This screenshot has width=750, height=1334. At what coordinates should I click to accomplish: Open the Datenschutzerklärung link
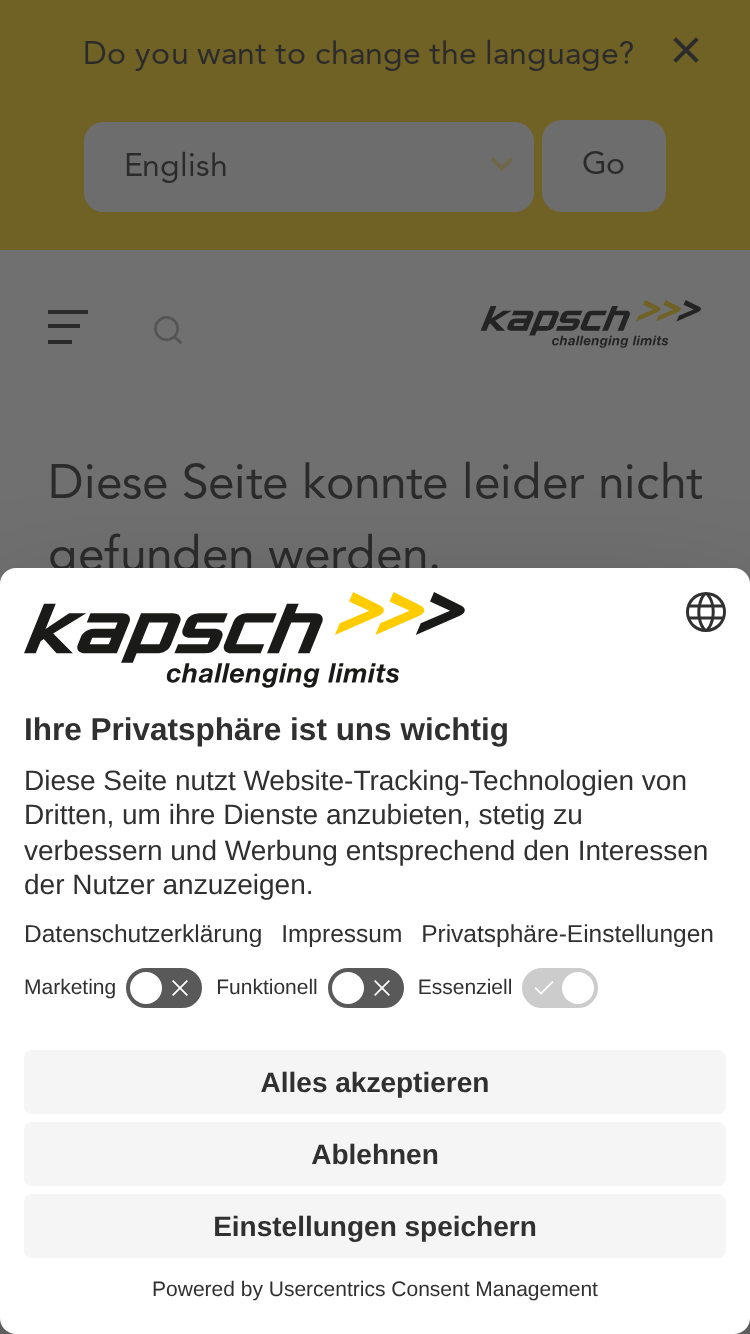pyautogui.click(x=143, y=934)
